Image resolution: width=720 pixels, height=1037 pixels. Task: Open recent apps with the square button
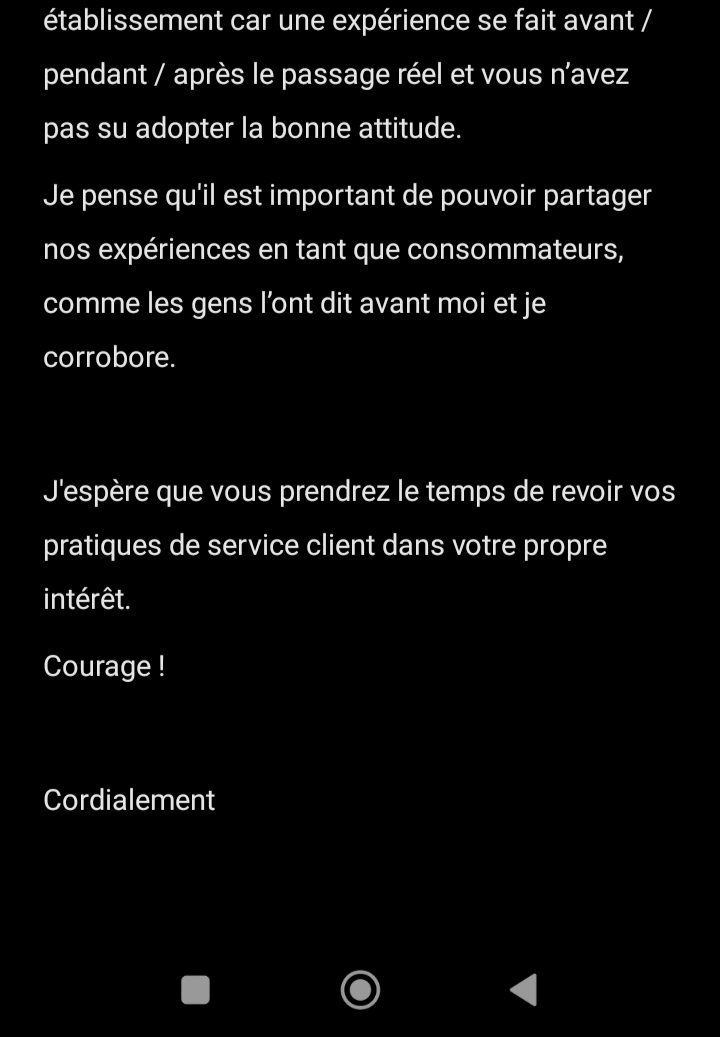click(x=195, y=990)
